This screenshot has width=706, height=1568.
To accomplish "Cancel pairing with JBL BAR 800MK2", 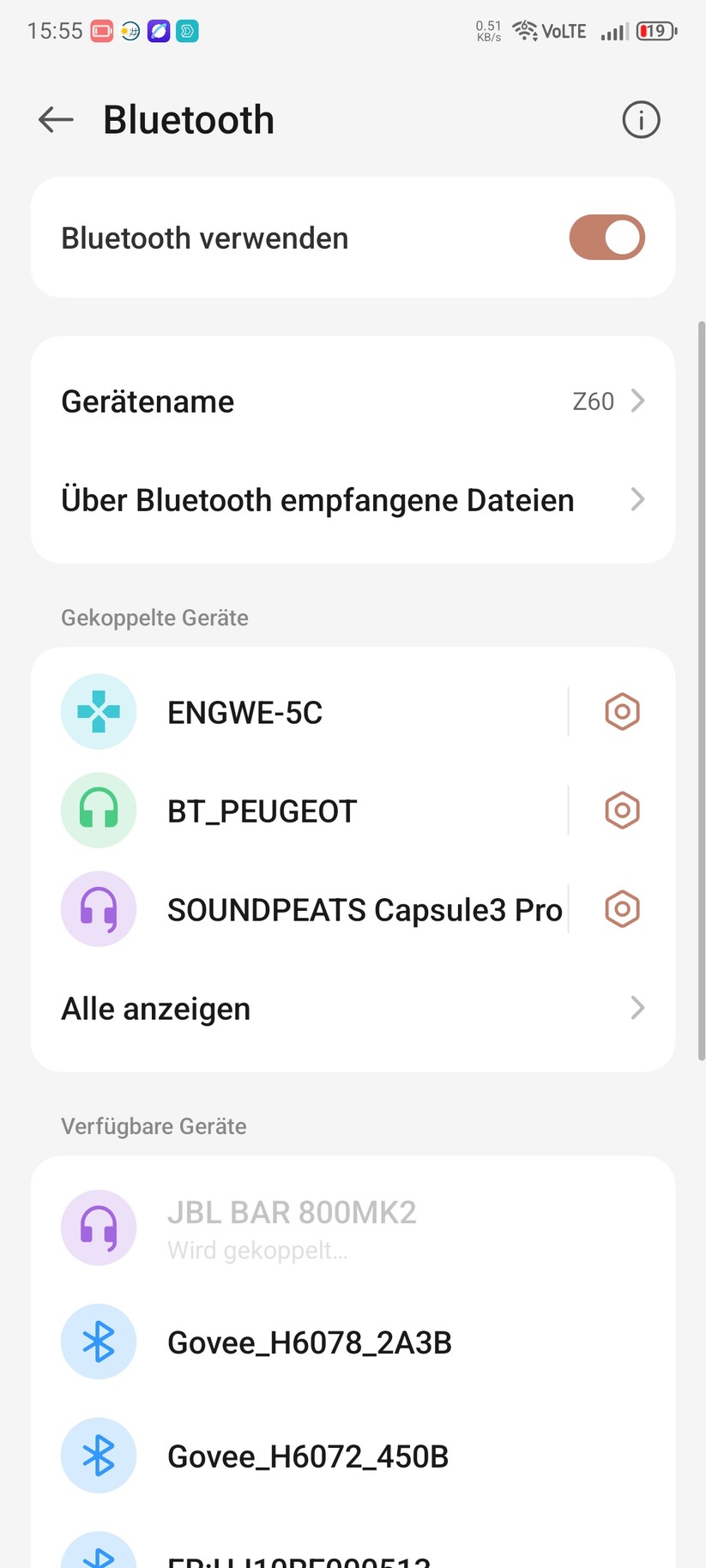I will tap(292, 1227).
